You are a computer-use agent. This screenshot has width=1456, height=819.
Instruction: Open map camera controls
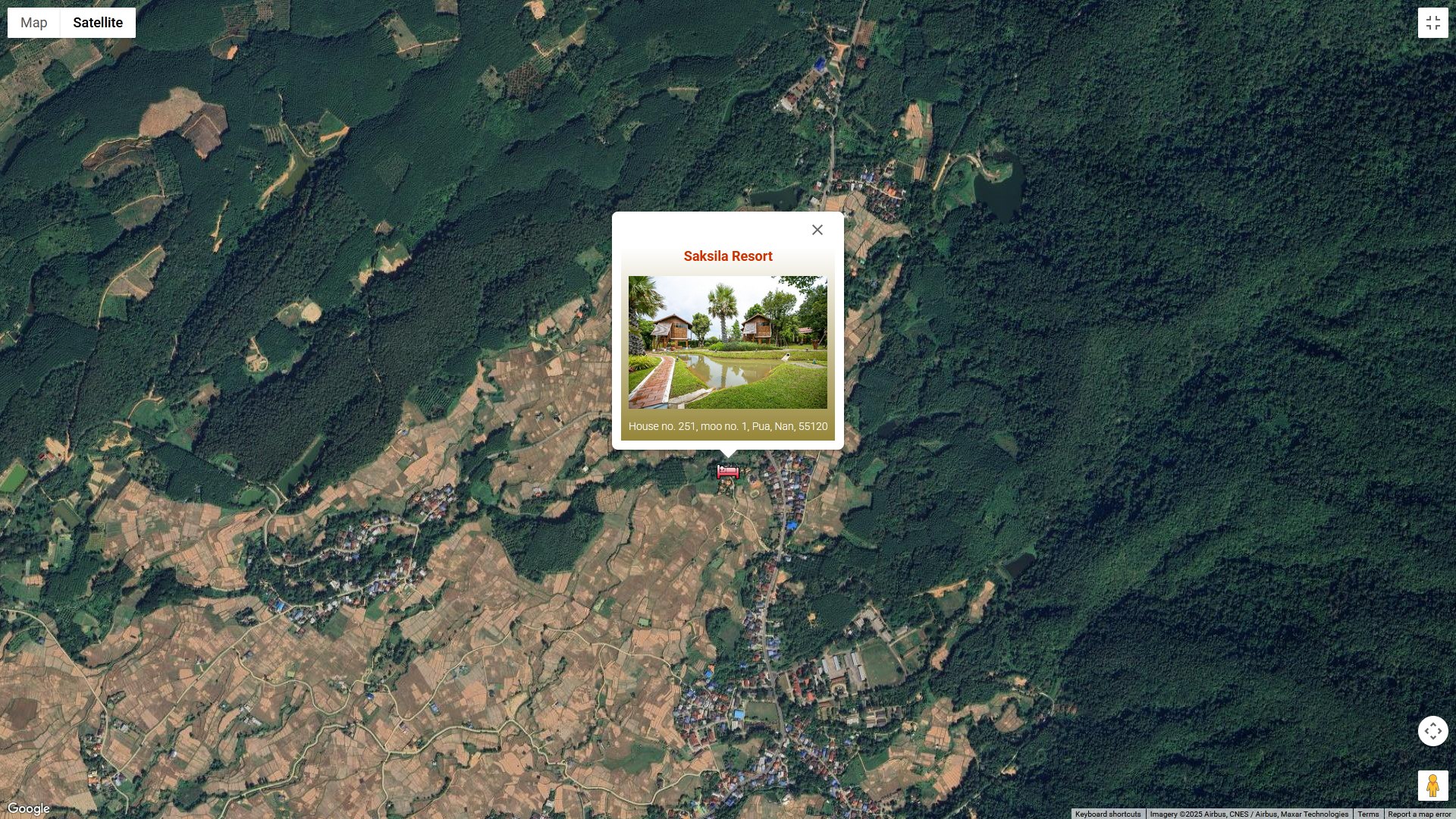[1432, 731]
